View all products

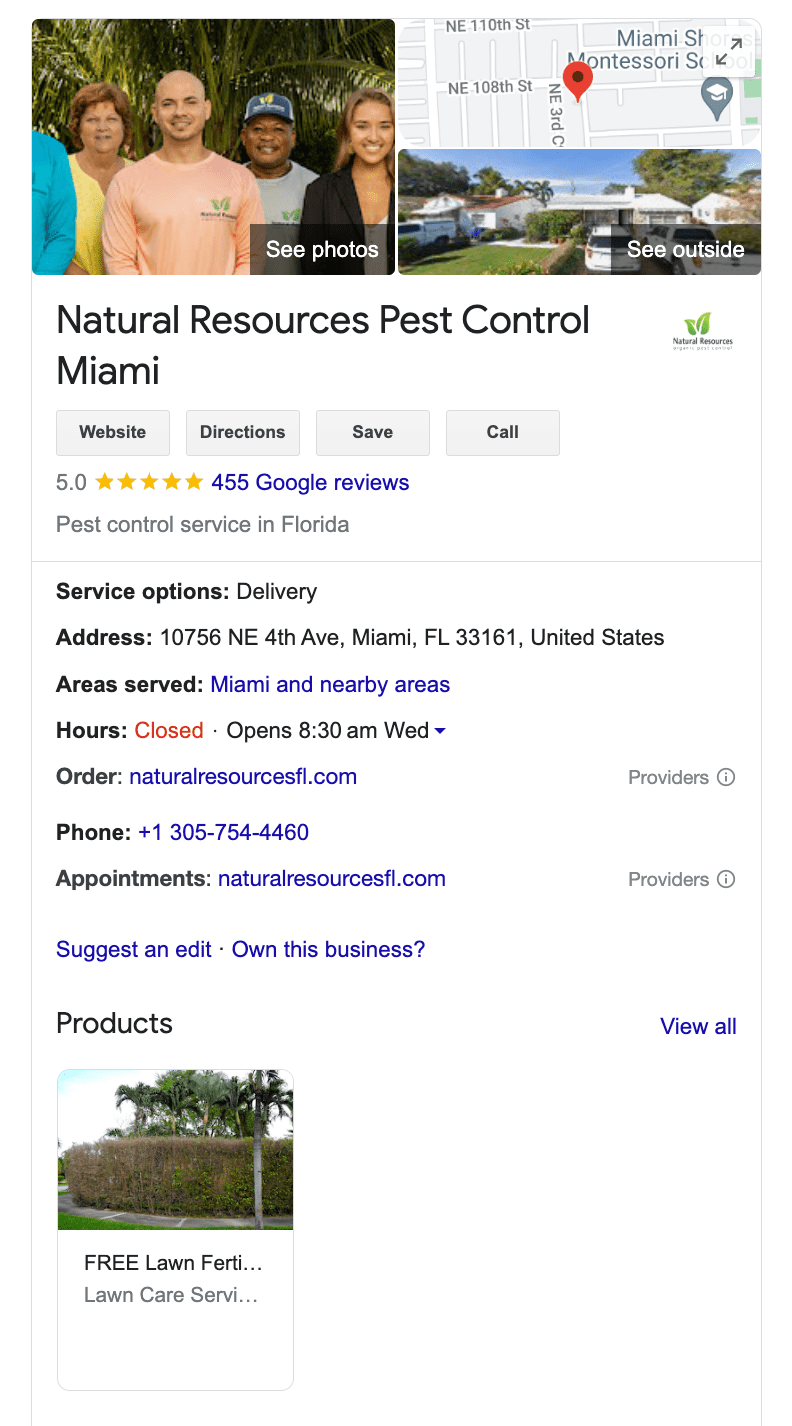pos(698,1026)
